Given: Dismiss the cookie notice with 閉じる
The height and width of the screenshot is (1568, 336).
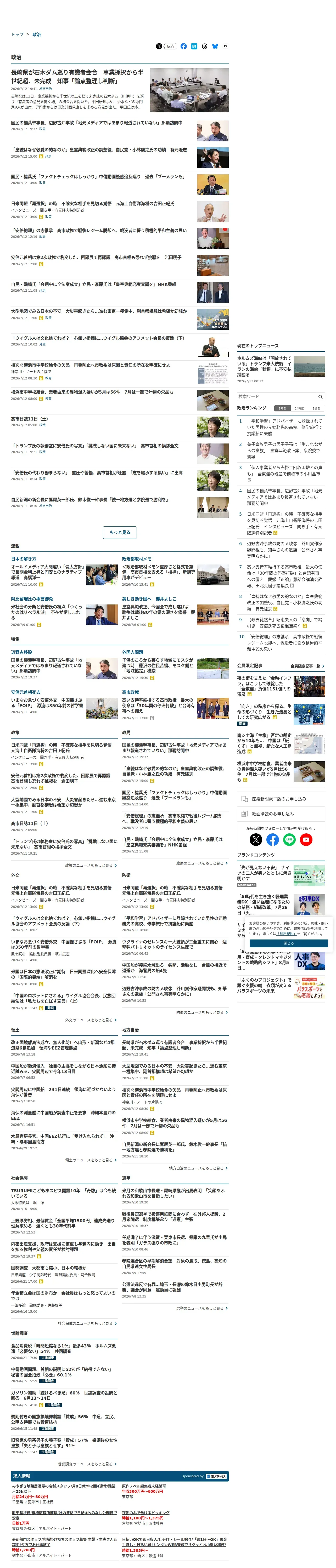Looking at the screenshot, I should [288, 943].
